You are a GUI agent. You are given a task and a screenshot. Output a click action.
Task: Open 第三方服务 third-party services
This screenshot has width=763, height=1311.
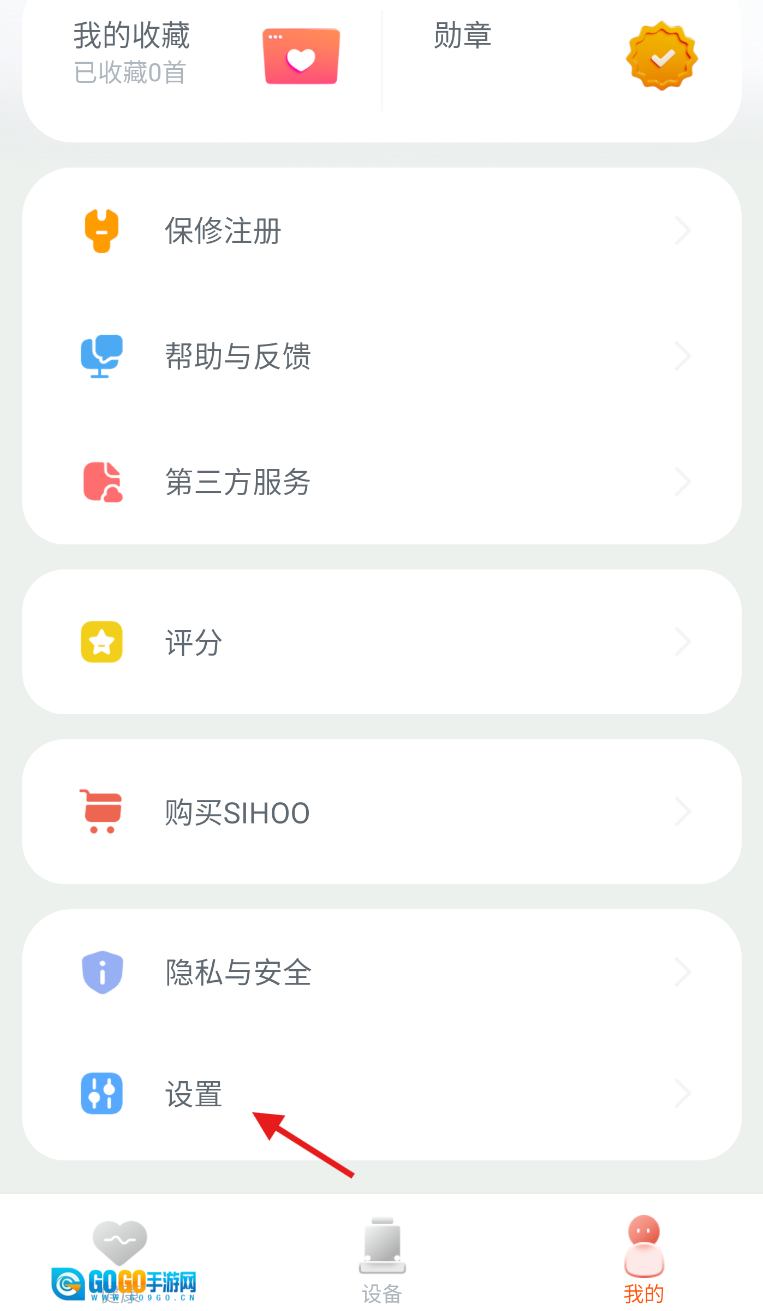click(381, 482)
